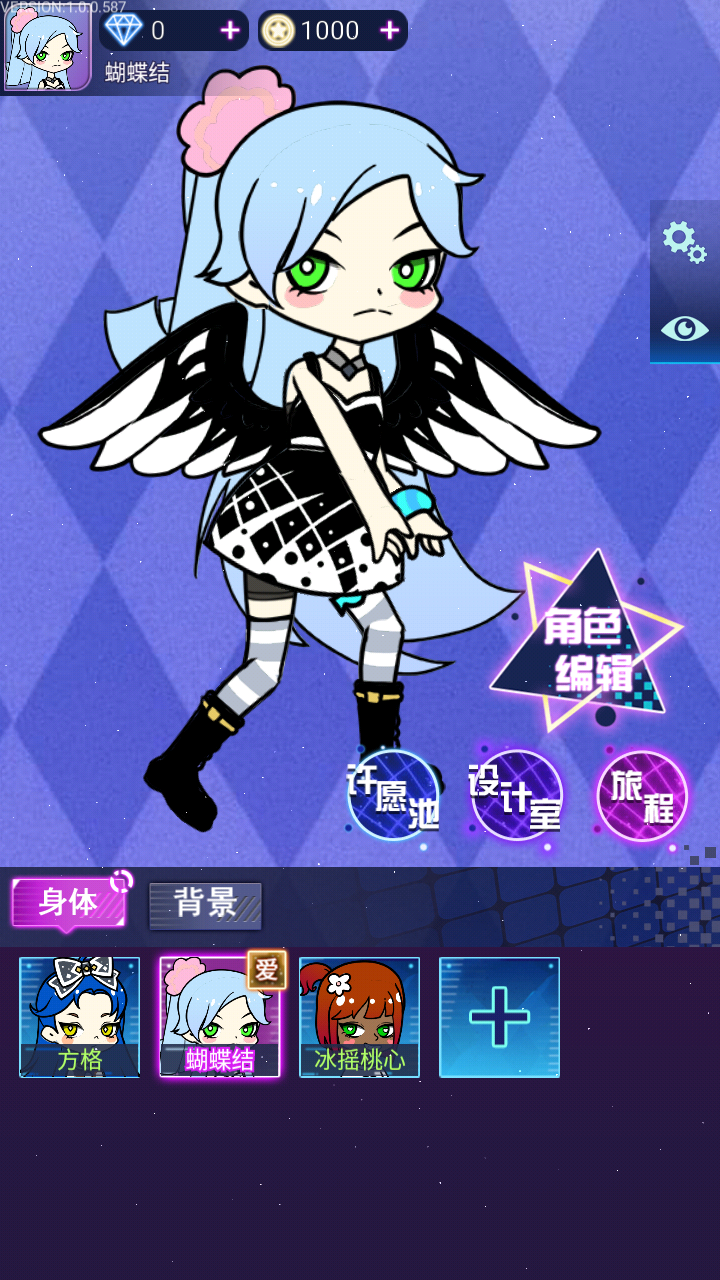Toggle the eye visibility icon
Image resolution: width=720 pixels, height=1280 pixels.
684,329
